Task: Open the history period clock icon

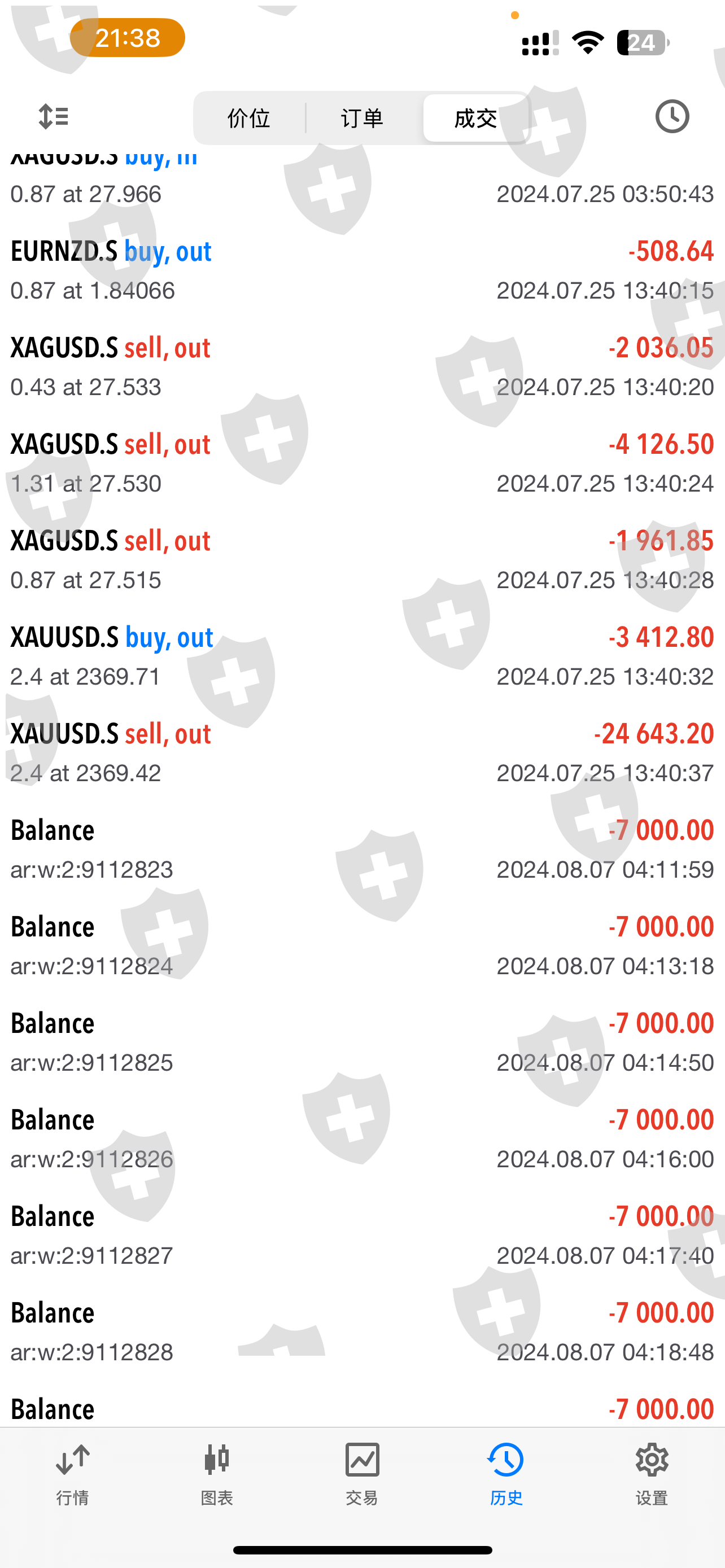Action: coord(672,116)
